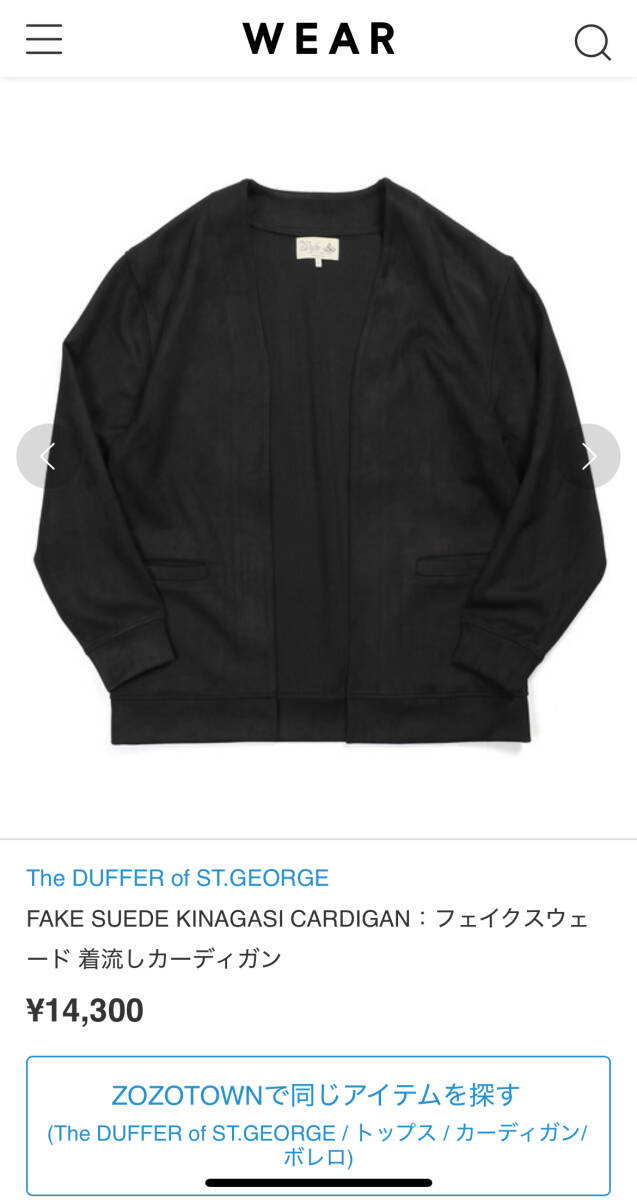The width and height of the screenshot is (637, 1200).
Task: Tap the WEAR logo to go home
Action: click(318, 39)
